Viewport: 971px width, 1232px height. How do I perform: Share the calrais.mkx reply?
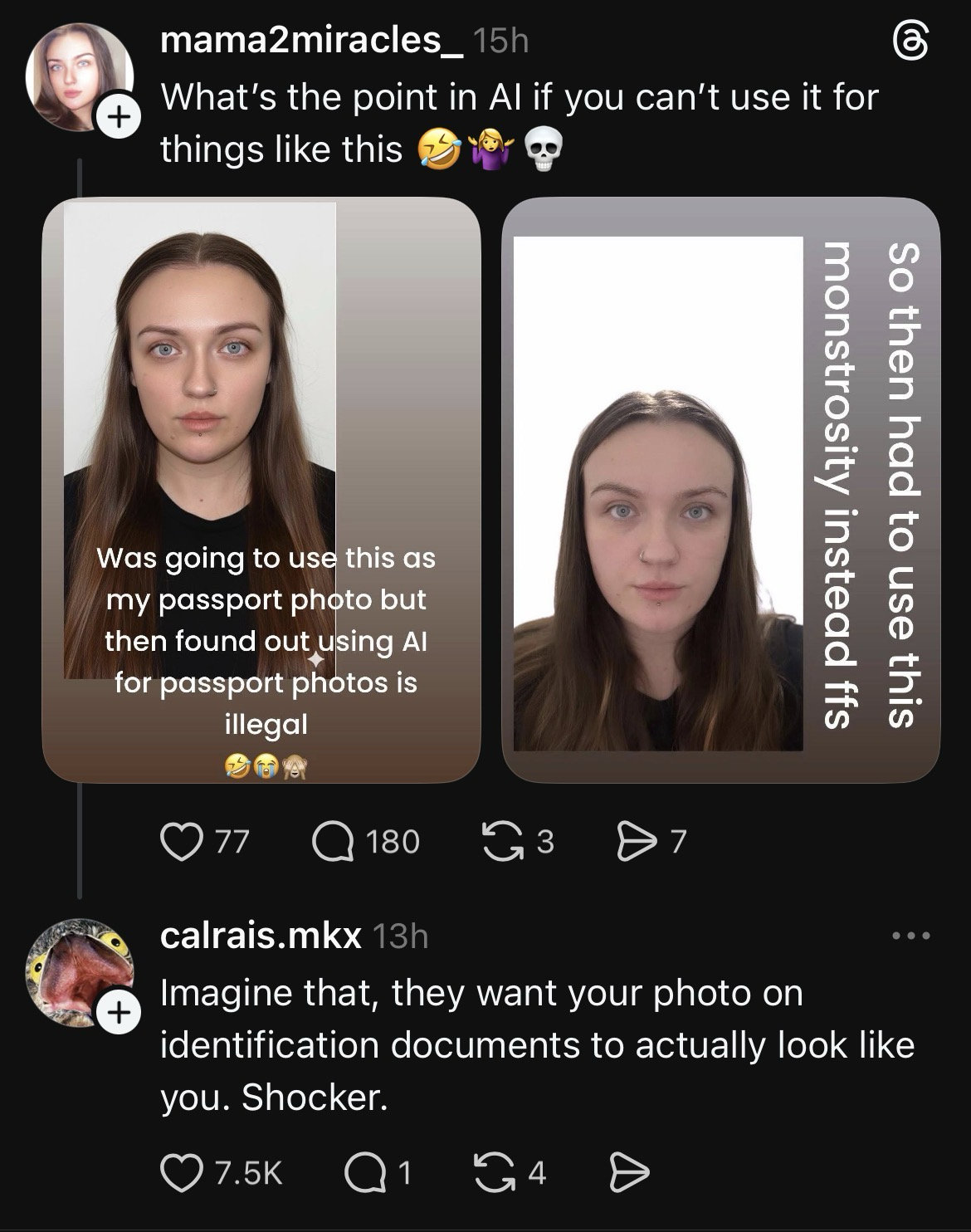pyautogui.click(x=629, y=1172)
